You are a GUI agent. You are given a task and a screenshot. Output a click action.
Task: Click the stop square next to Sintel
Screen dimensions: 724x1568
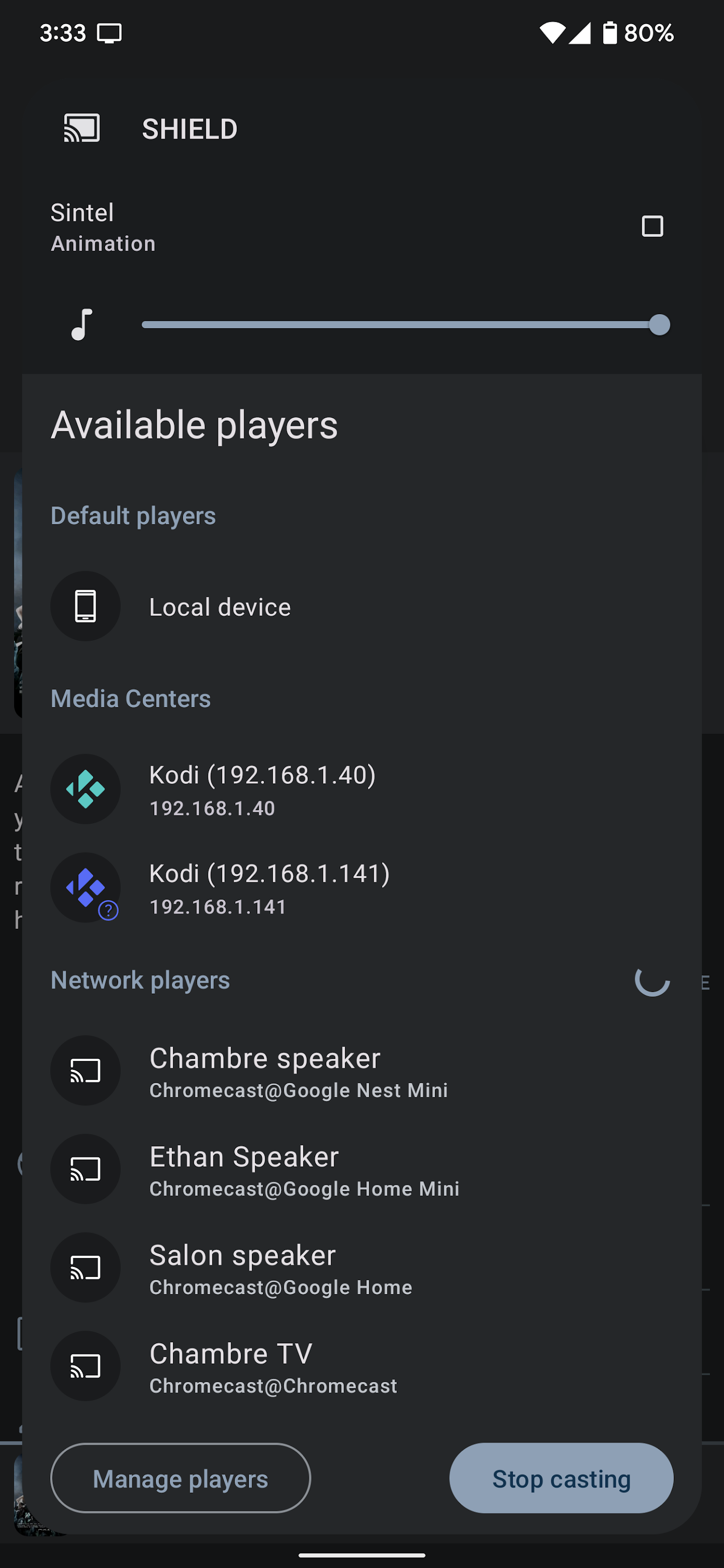tap(651, 226)
